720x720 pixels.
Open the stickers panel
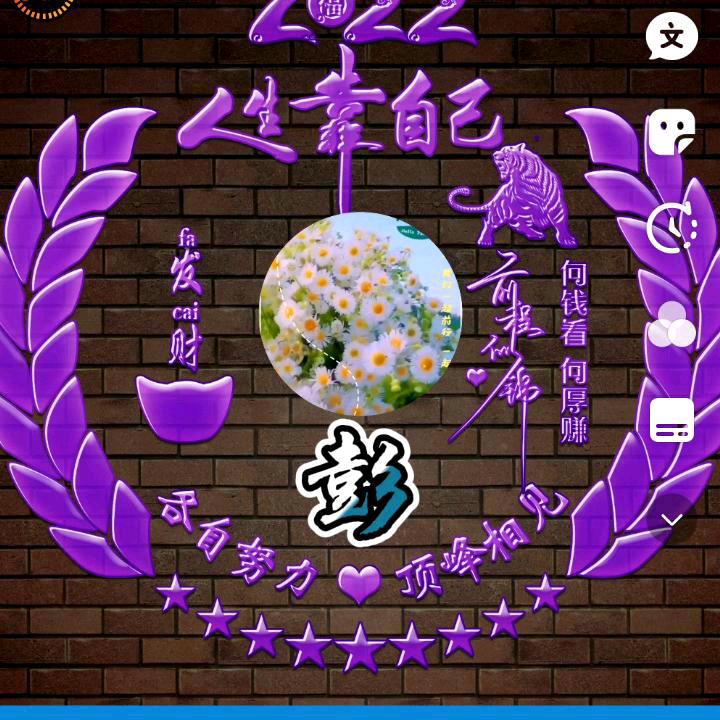(x=672, y=133)
